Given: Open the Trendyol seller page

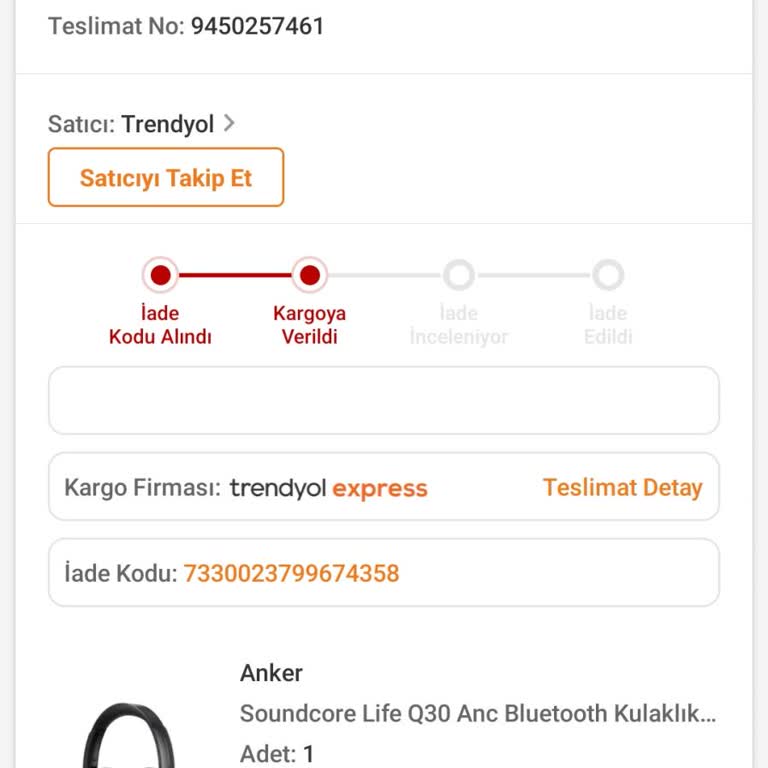Looking at the screenshot, I should tap(168, 124).
